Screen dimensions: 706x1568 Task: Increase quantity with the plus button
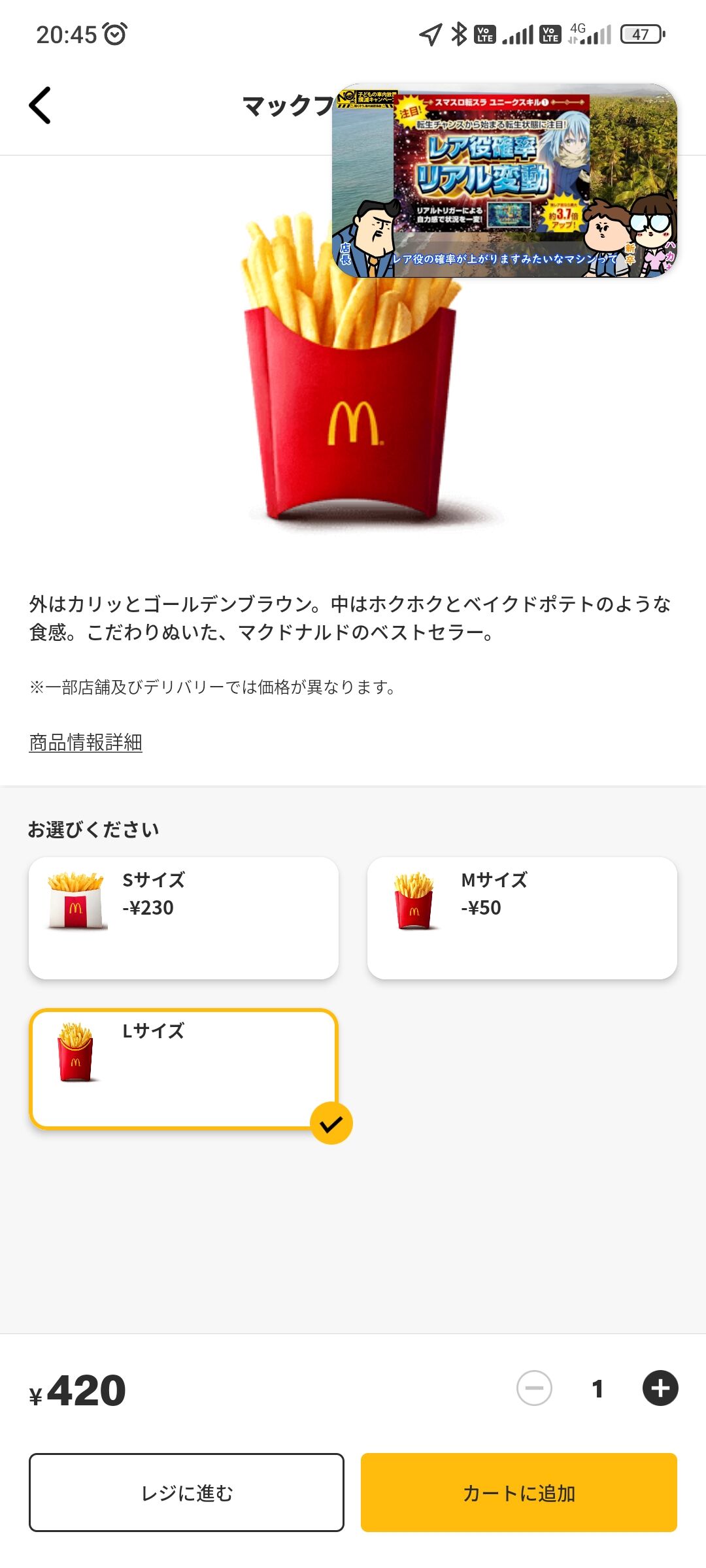pyautogui.click(x=660, y=1388)
